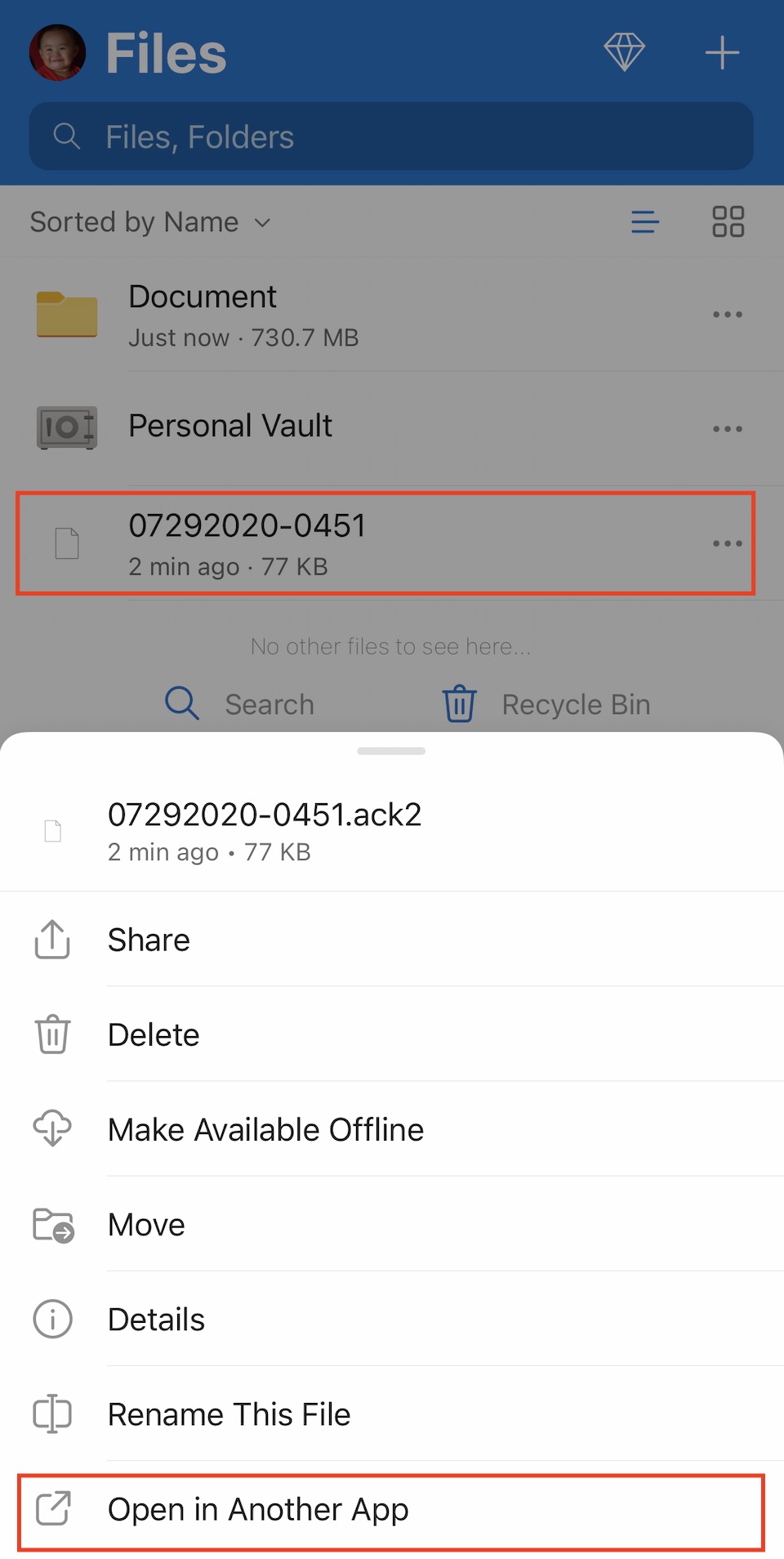
Task: Select Make Available Offline
Action: (x=265, y=1129)
